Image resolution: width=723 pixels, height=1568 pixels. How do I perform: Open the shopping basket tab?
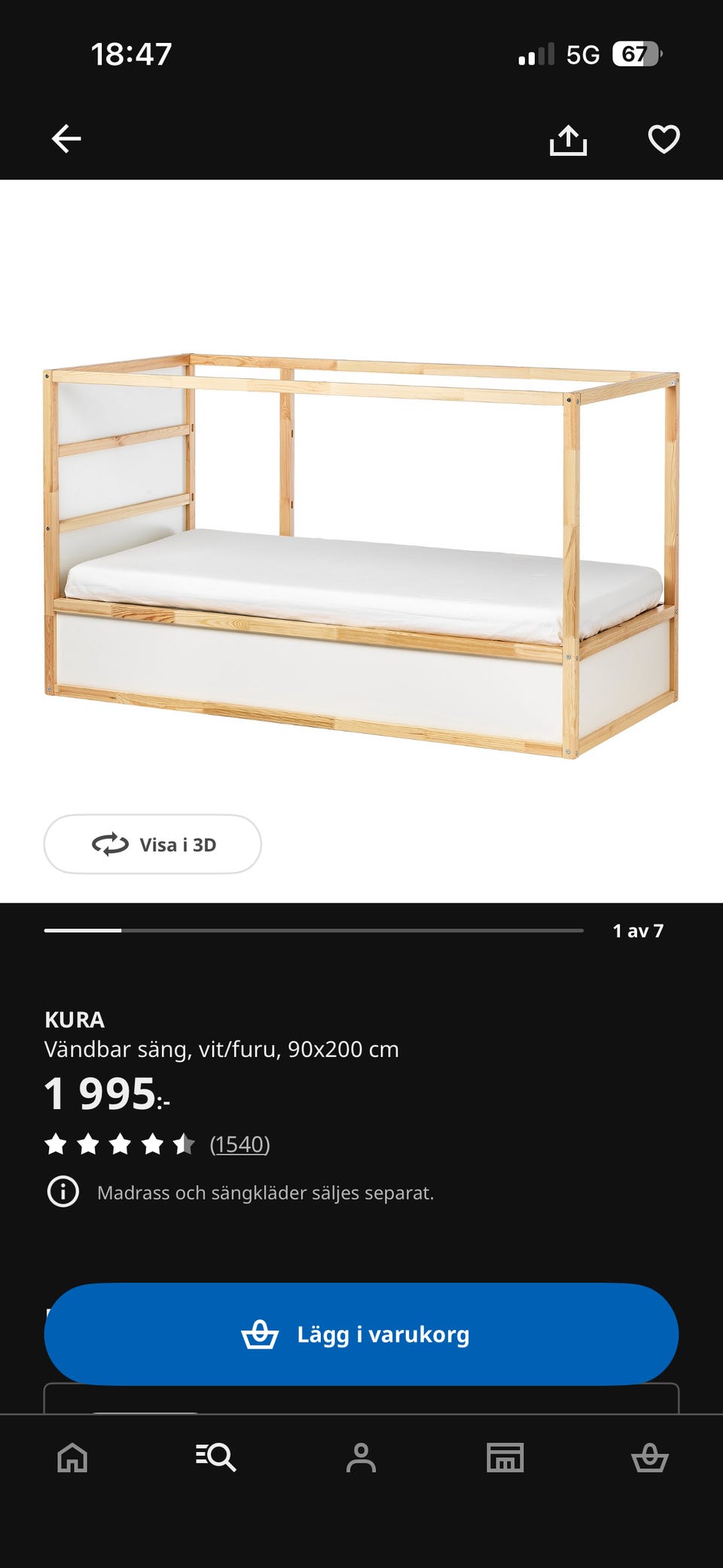point(650,1457)
